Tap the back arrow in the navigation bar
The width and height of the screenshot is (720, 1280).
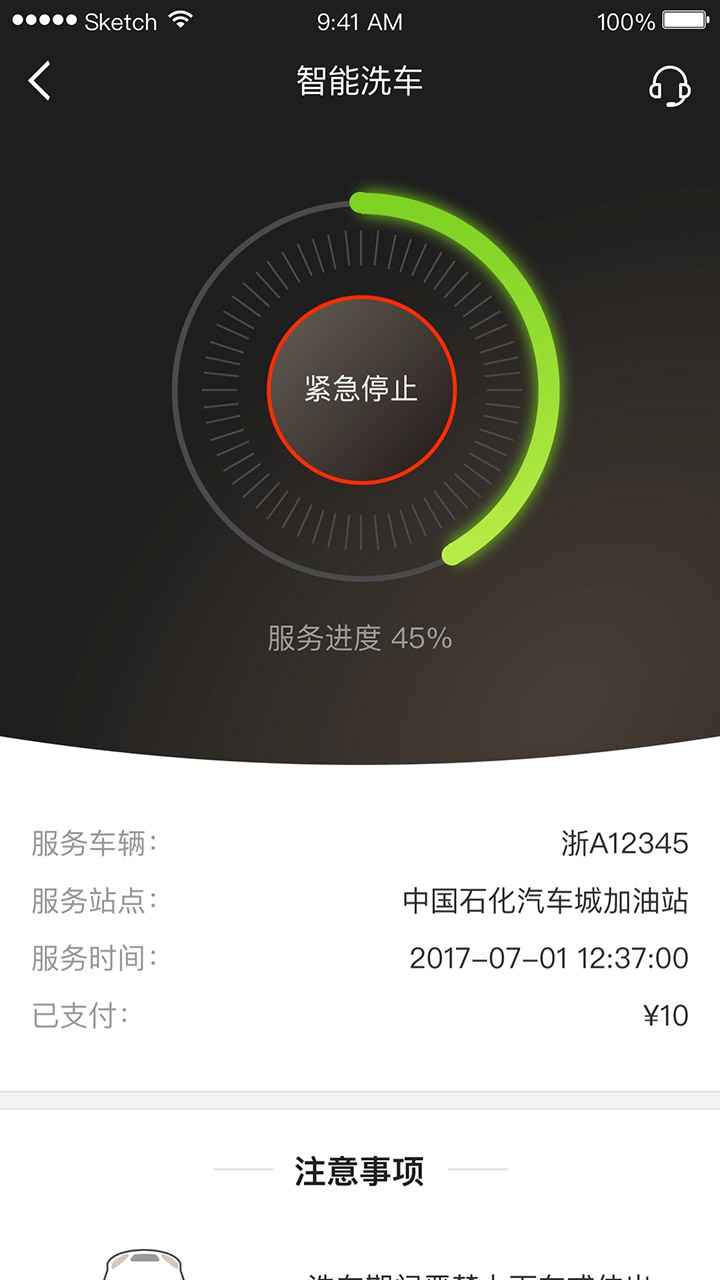tap(40, 82)
